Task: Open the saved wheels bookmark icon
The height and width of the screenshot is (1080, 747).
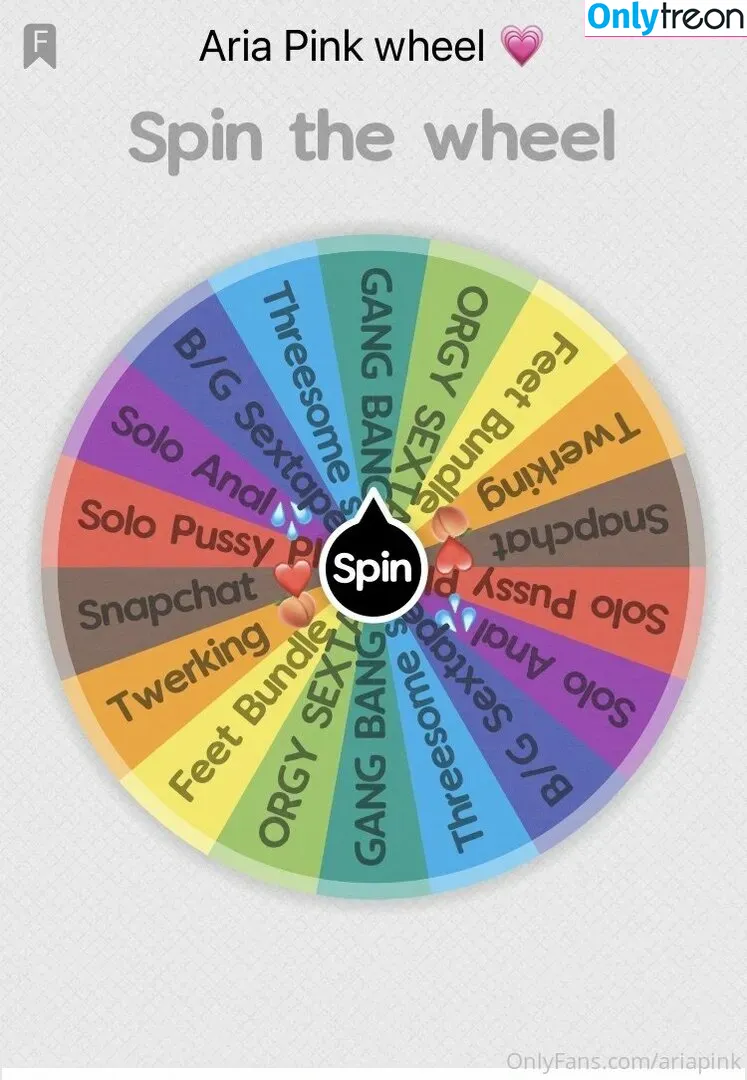Action: [40, 46]
